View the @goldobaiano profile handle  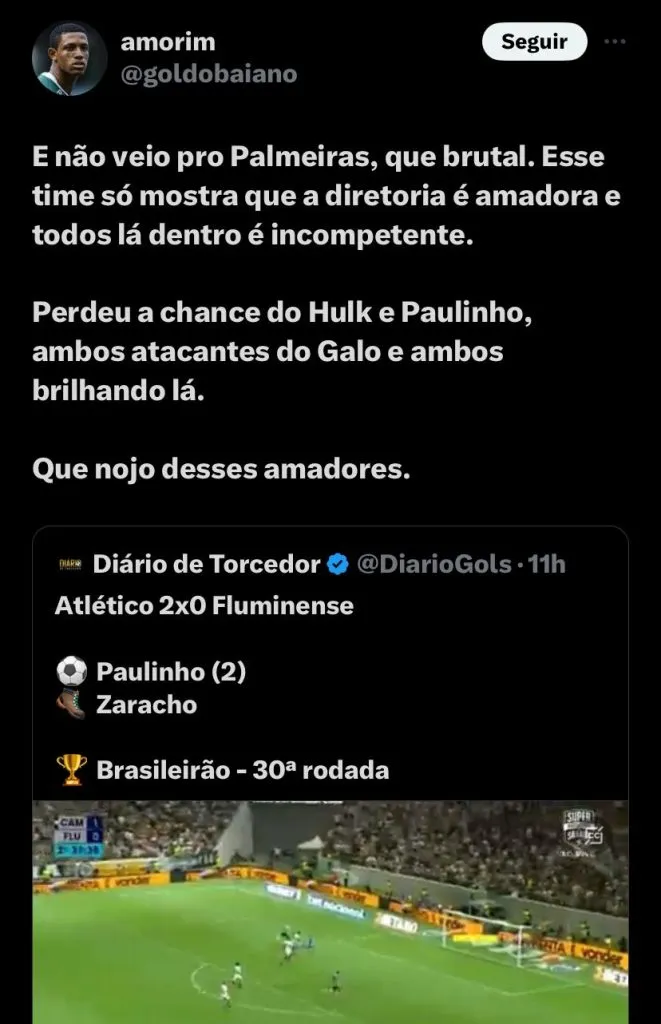(208, 74)
